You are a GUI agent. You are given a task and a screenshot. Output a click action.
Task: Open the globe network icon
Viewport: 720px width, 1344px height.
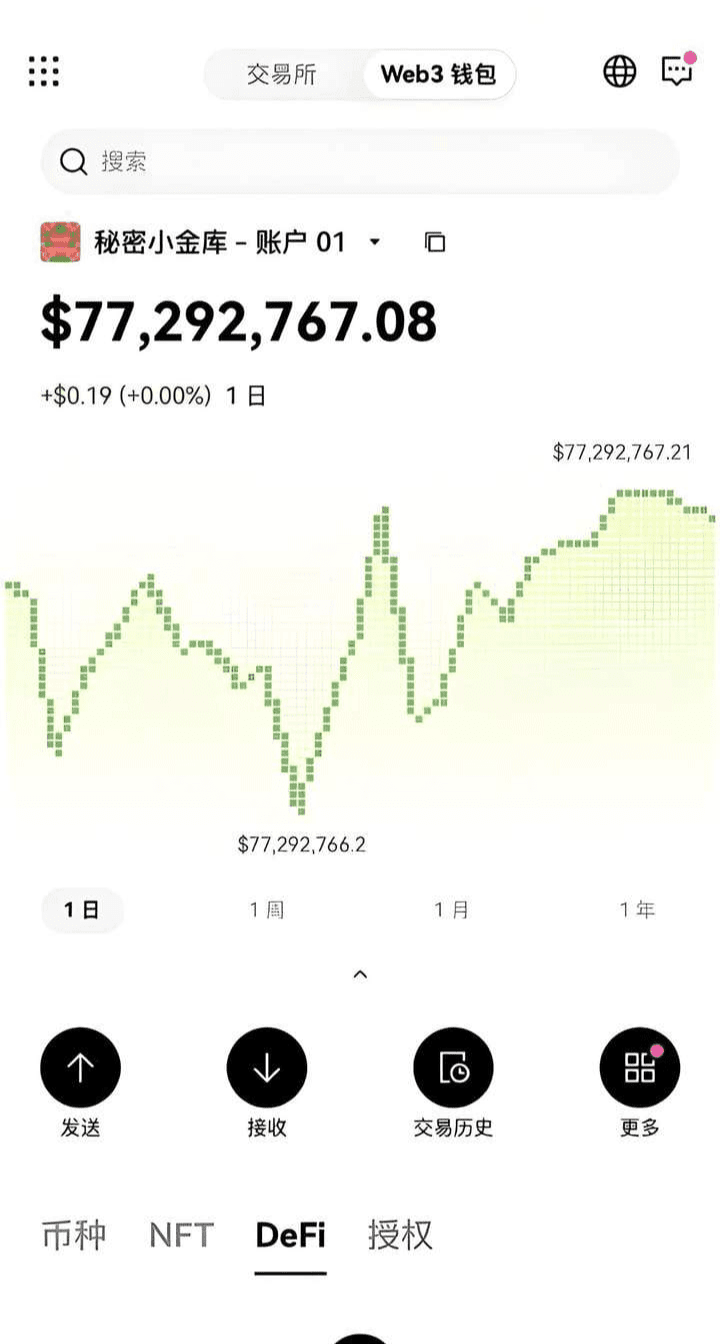[620, 71]
